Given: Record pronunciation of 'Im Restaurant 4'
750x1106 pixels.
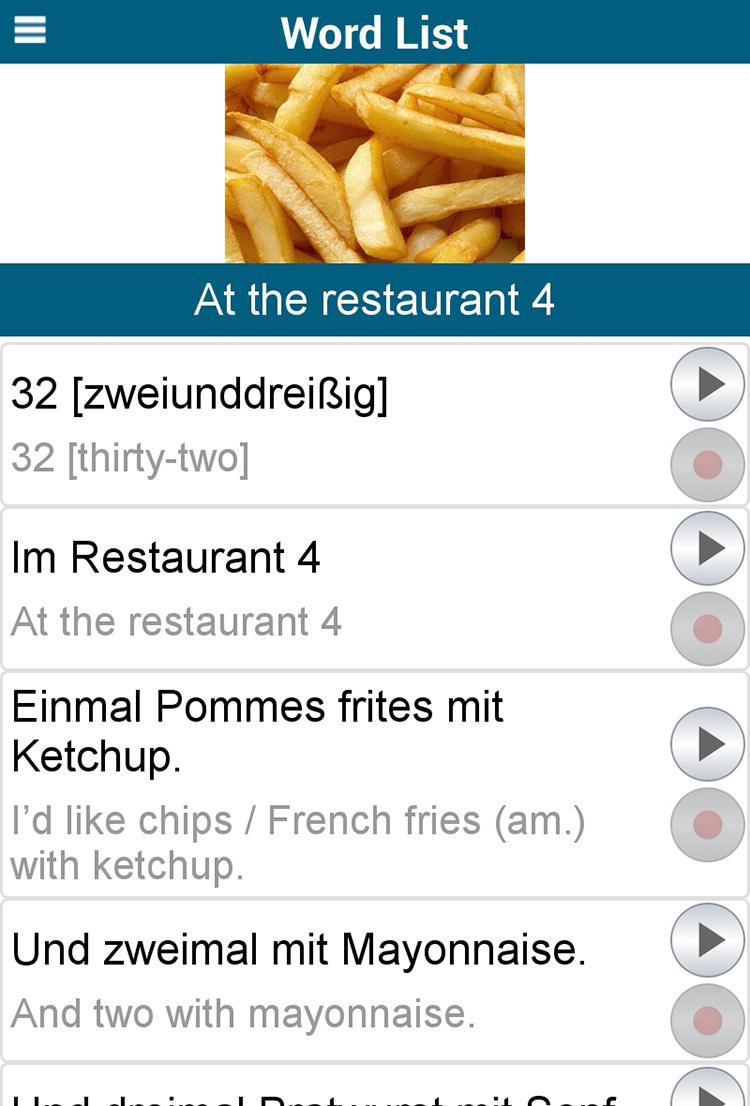Looking at the screenshot, I should (x=708, y=629).
